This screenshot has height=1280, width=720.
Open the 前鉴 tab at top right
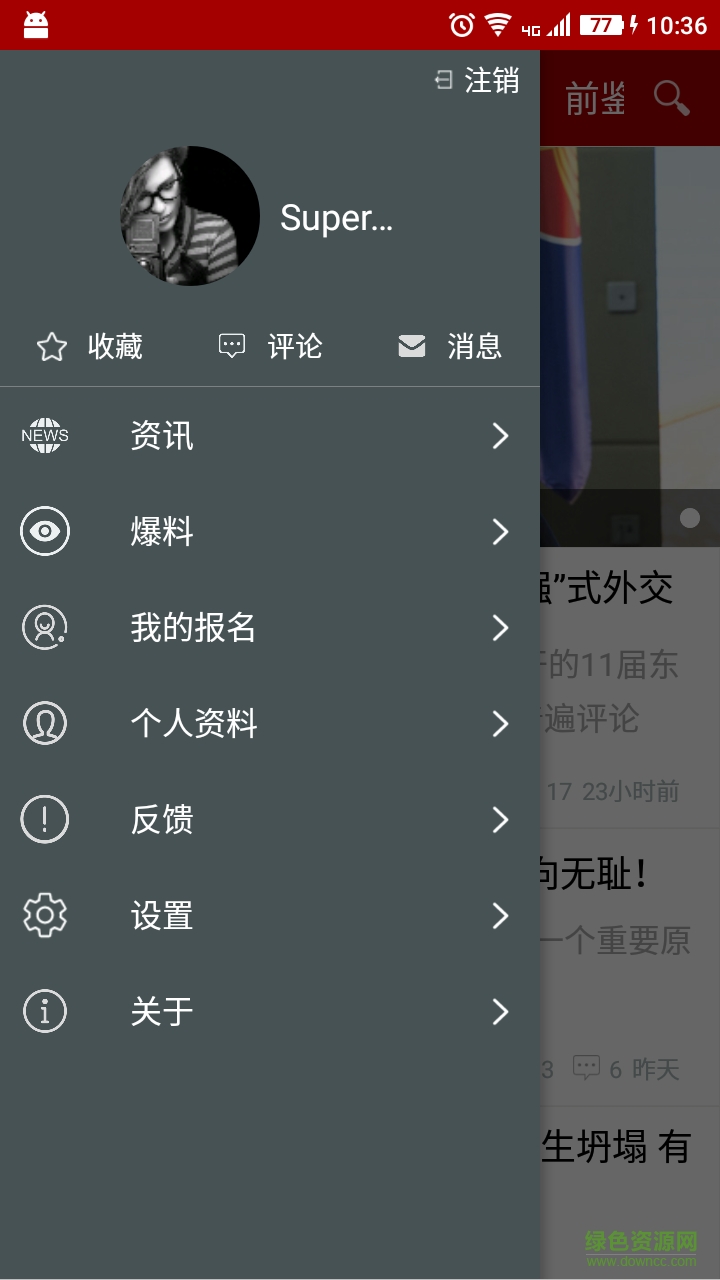coord(597,98)
